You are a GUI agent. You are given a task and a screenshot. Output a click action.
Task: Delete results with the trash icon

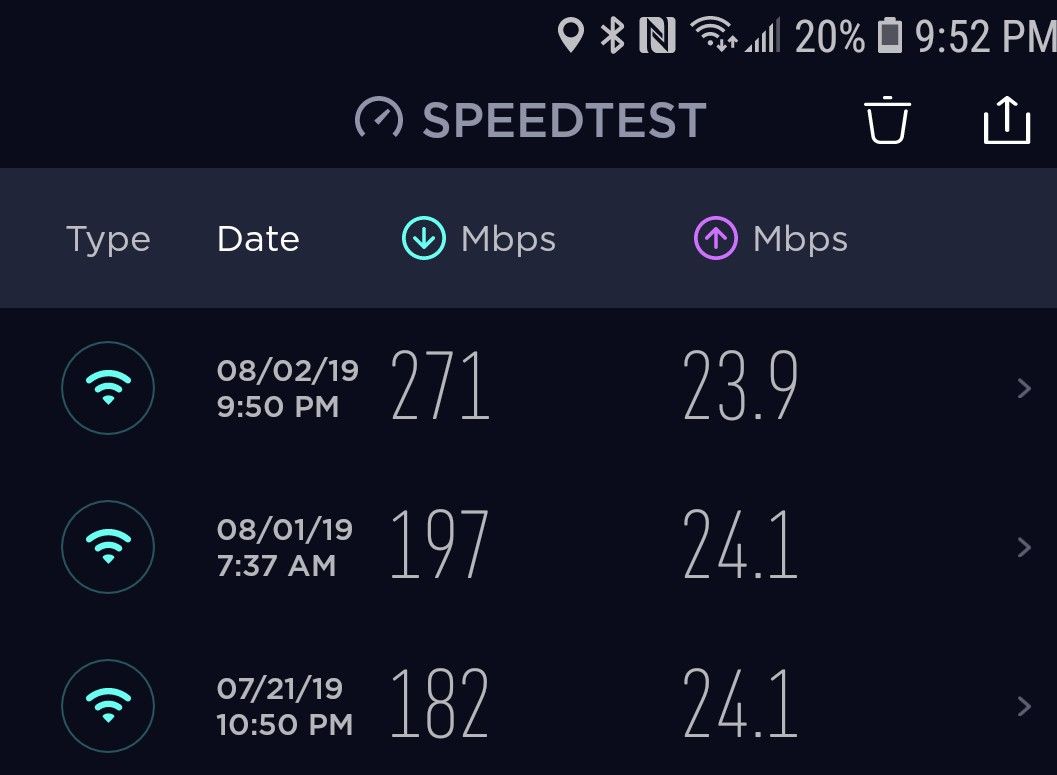(887, 121)
